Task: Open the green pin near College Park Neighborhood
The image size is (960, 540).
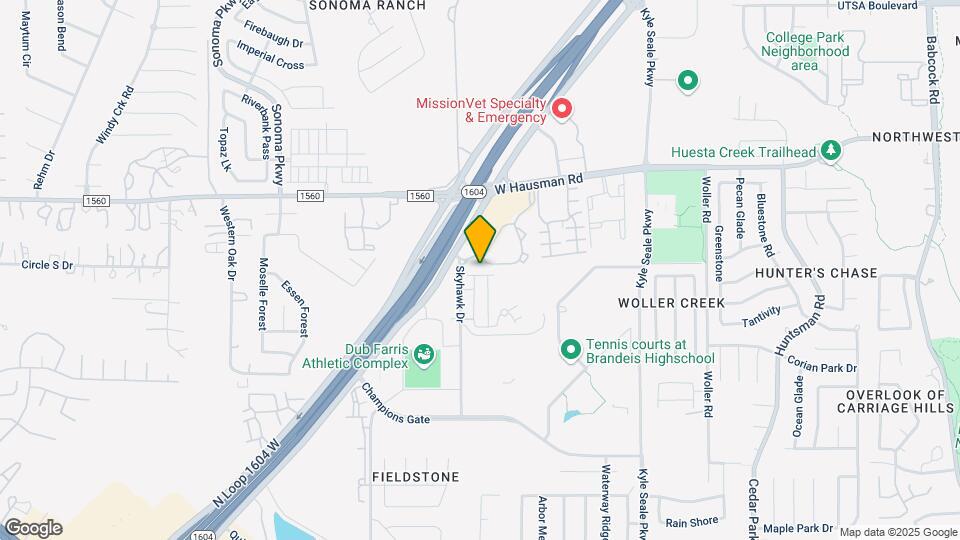Action: (x=687, y=80)
